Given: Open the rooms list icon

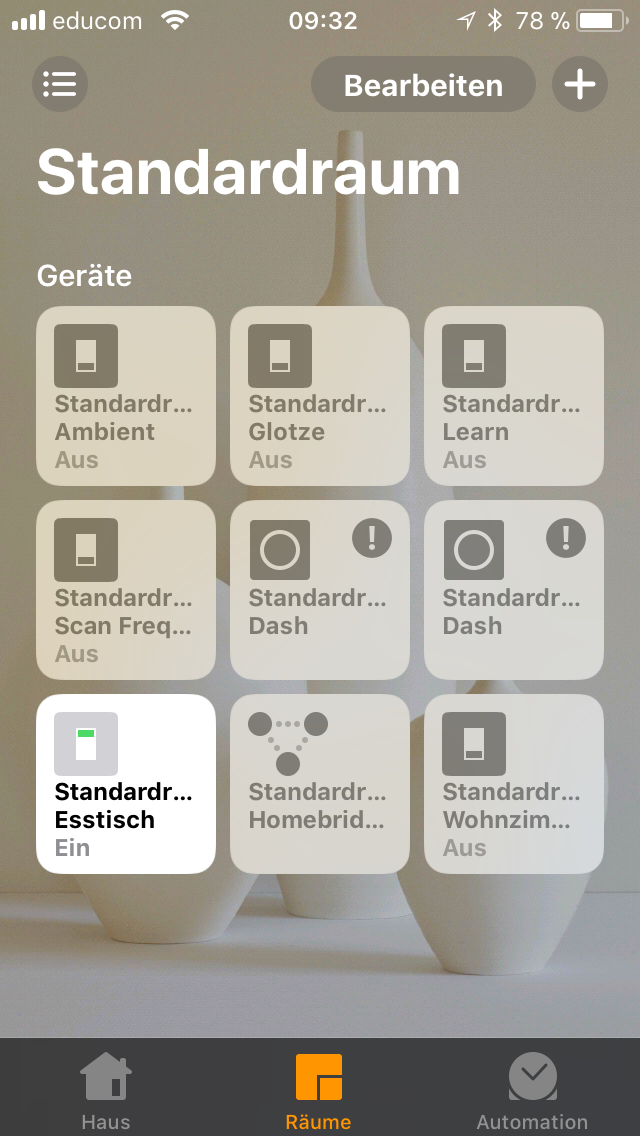Looking at the screenshot, I should (x=60, y=84).
